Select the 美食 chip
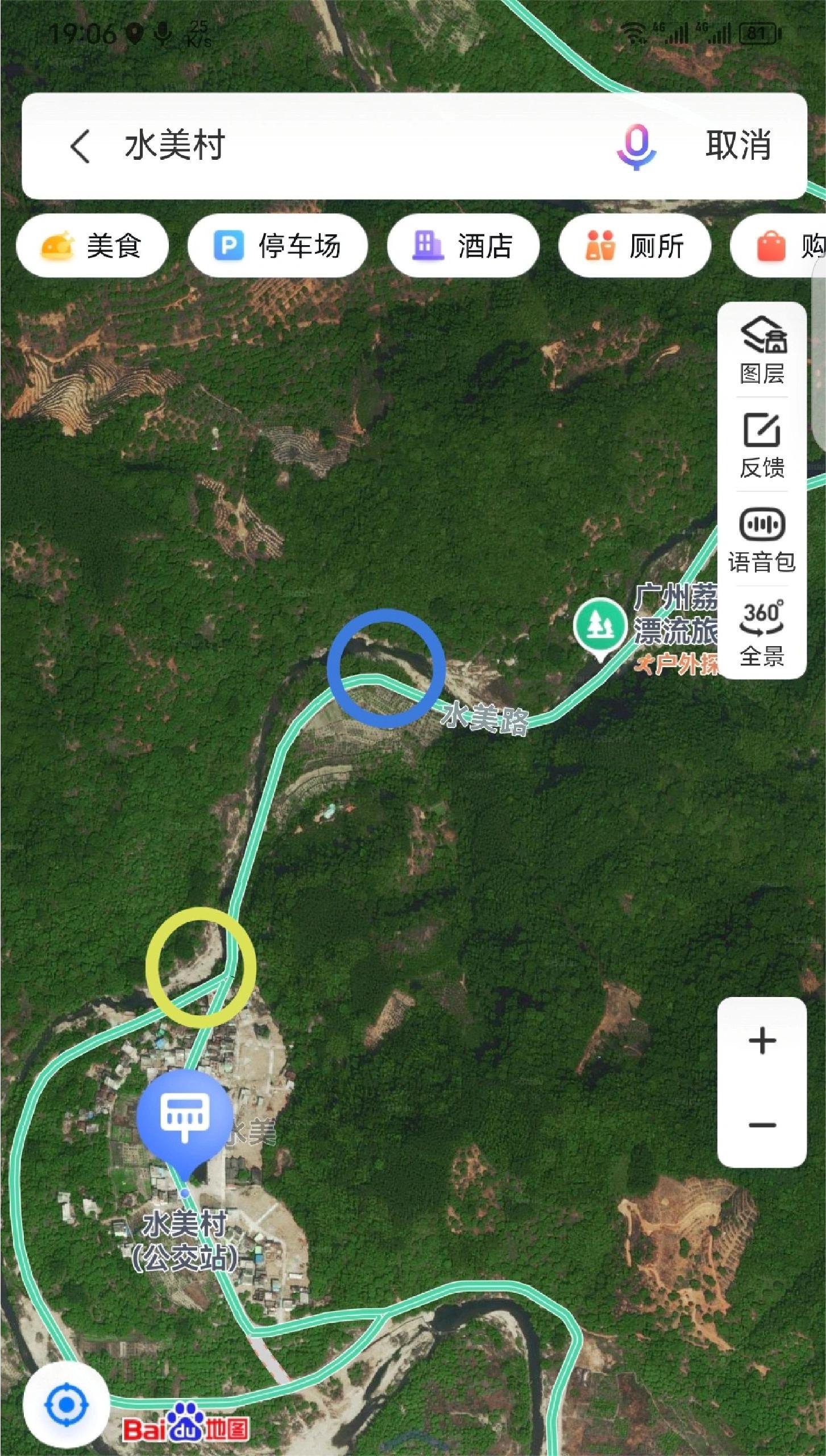 click(x=92, y=246)
